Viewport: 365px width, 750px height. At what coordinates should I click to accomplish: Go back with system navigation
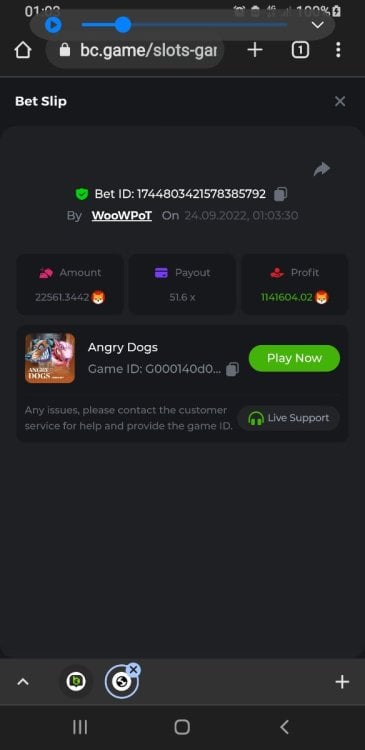tap(284, 727)
